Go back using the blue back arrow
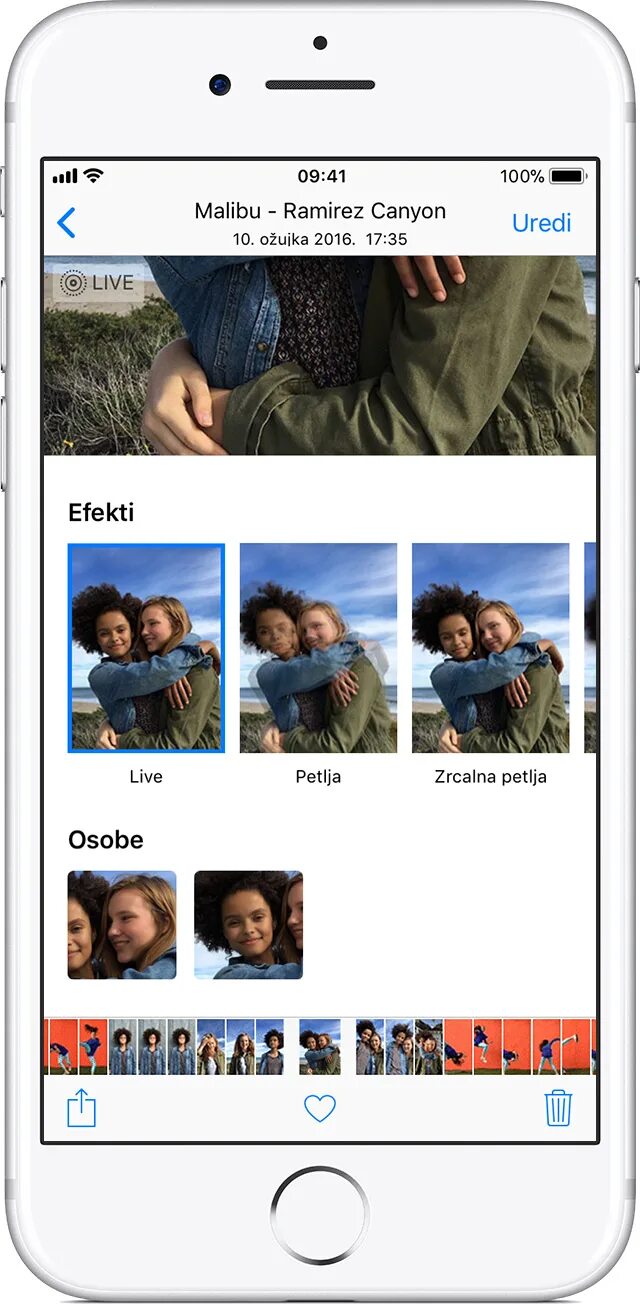The height and width of the screenshot is (1304, 640). point(66,222)
